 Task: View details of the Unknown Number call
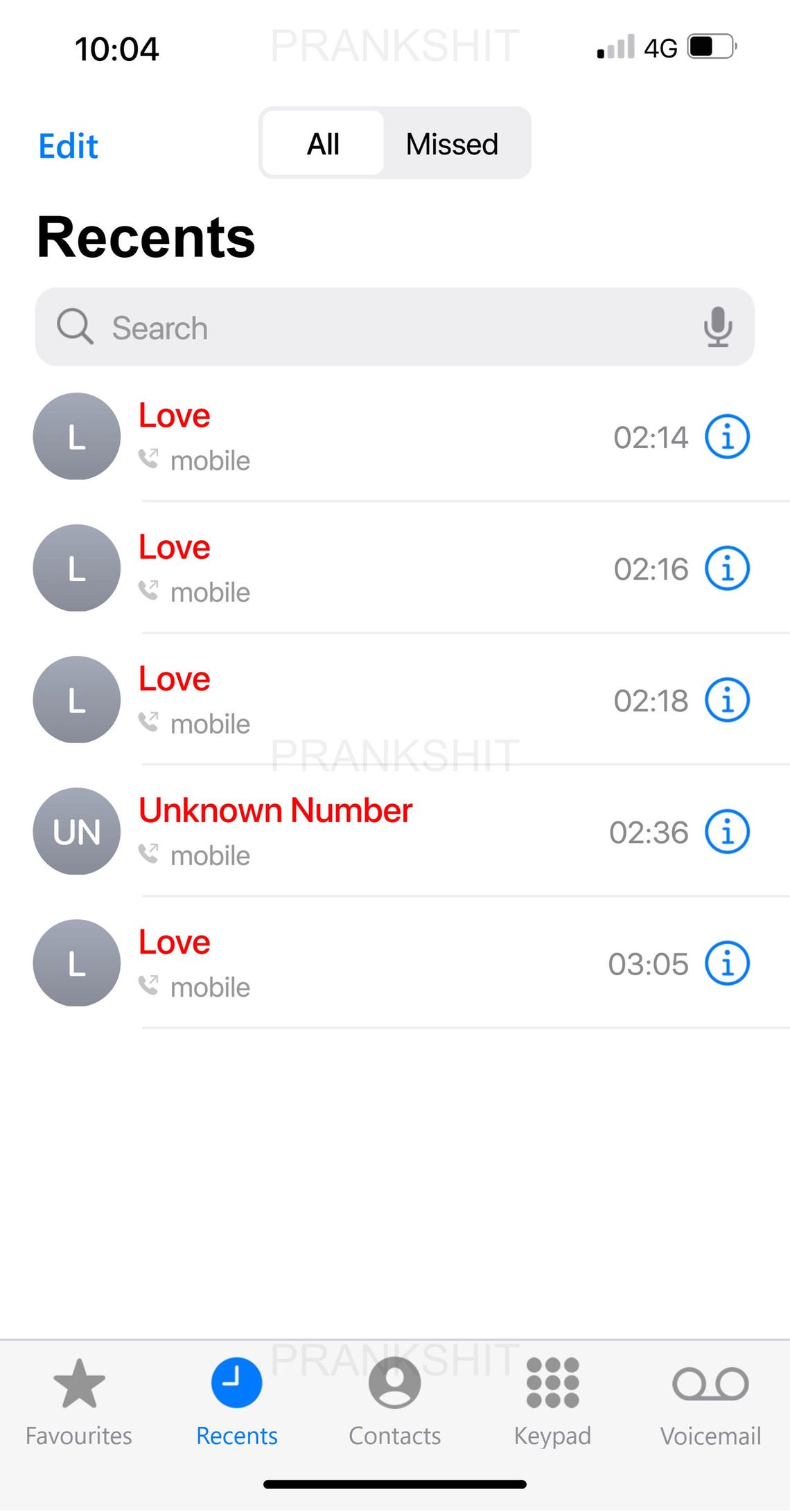coord(727,831)
